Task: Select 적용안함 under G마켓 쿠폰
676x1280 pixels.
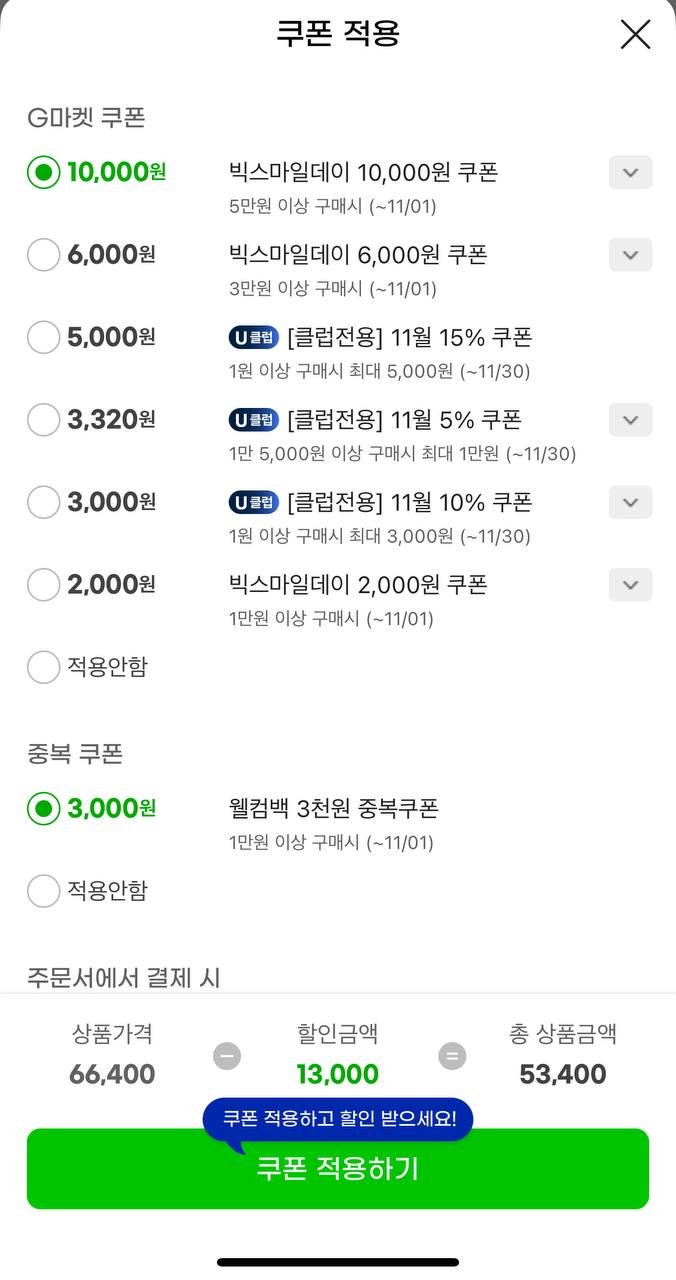Action: [x=43, y=667]
